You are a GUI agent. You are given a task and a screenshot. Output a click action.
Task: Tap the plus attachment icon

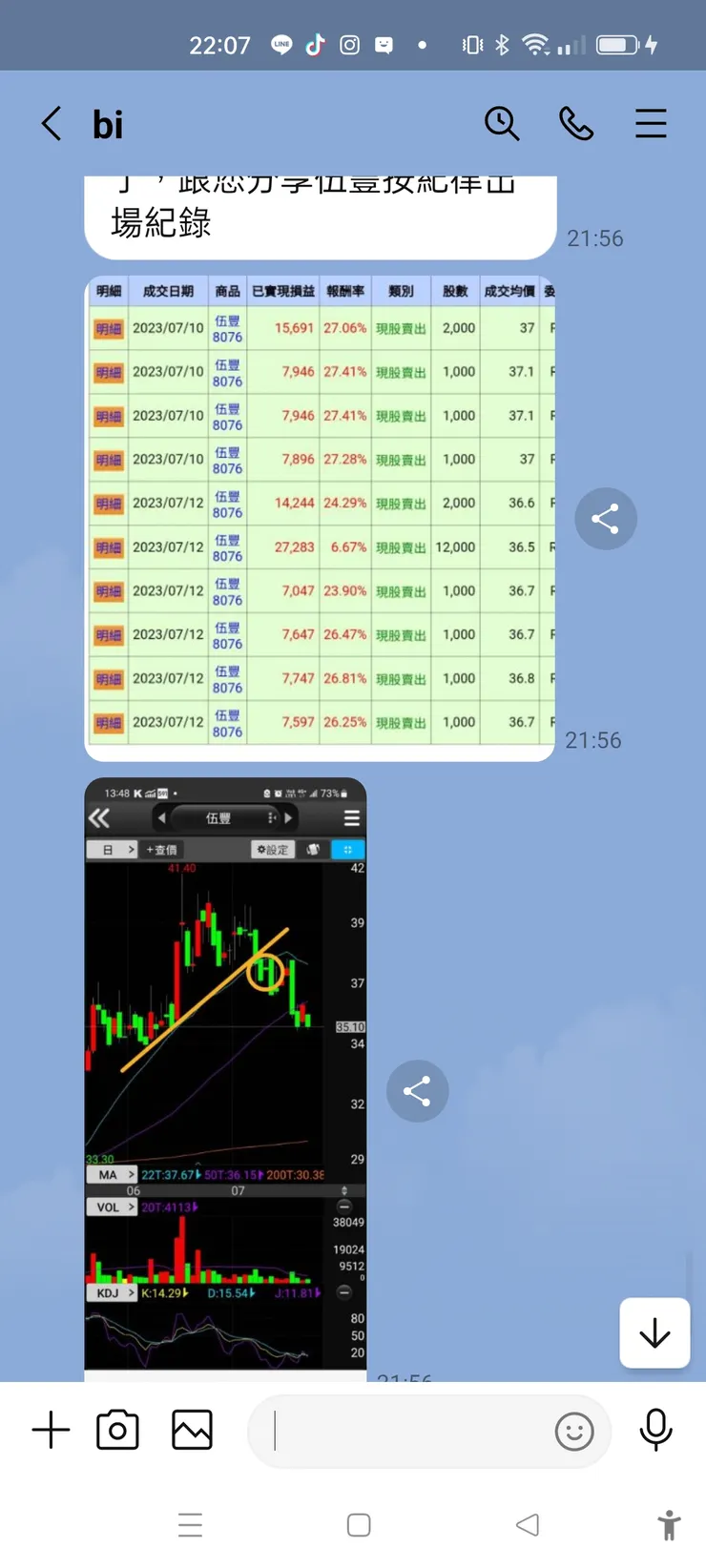coord(51,1430)
